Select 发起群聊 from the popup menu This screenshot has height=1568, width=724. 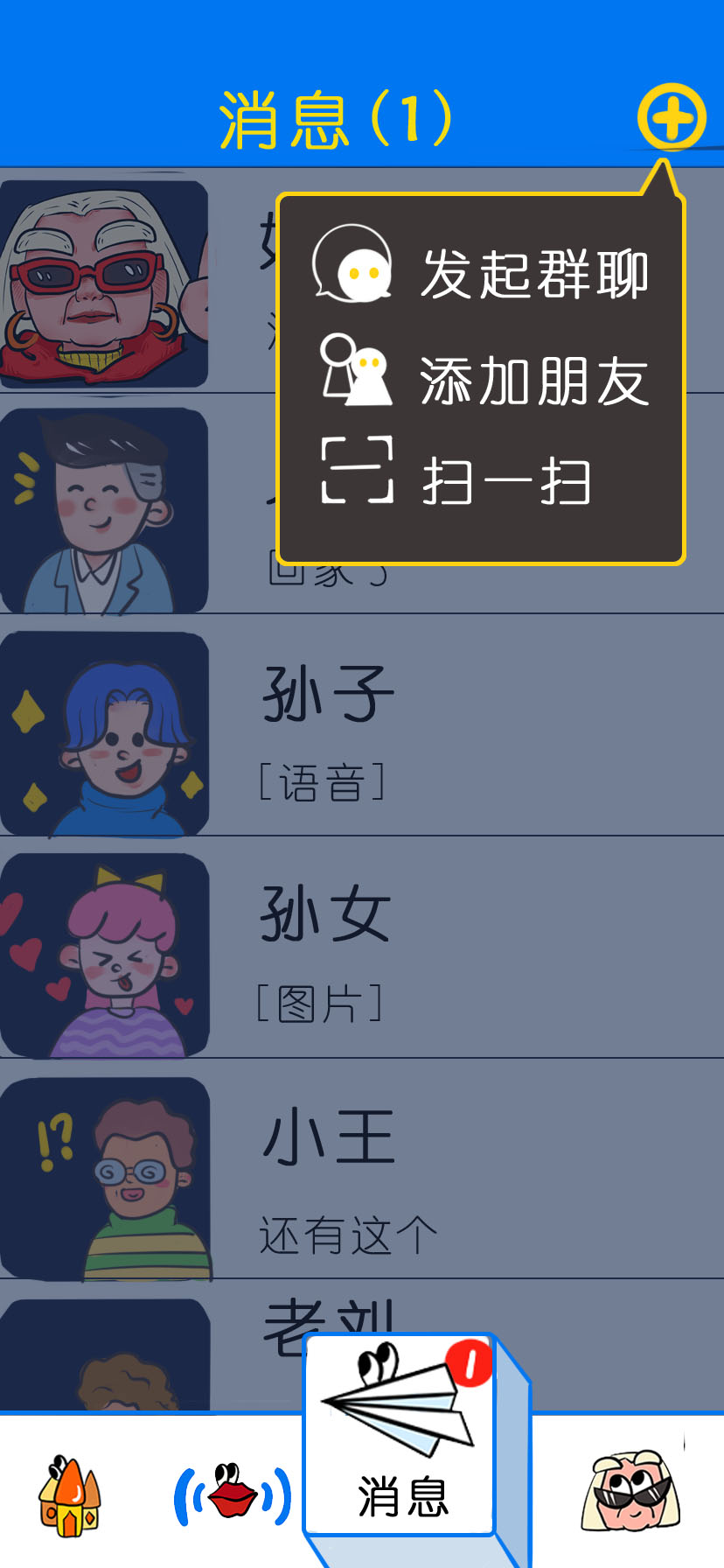(x=481, y=273)
